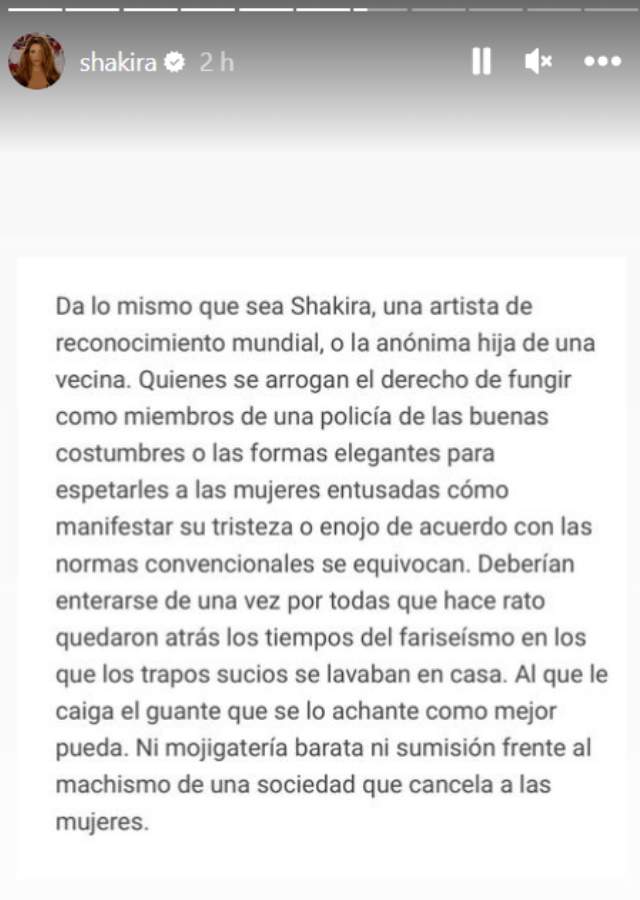Open shakira's profile picture

(x=37, y=62)
